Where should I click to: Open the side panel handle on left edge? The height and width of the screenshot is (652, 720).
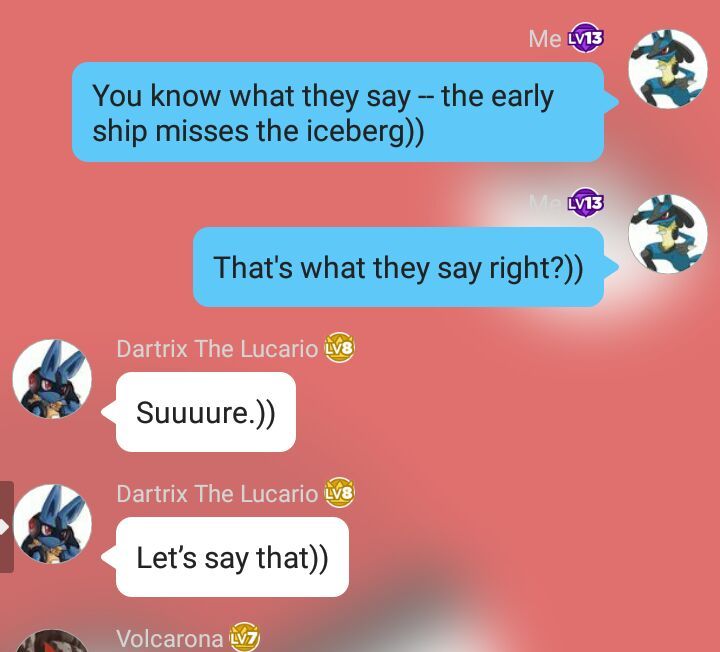click(6, 527)
